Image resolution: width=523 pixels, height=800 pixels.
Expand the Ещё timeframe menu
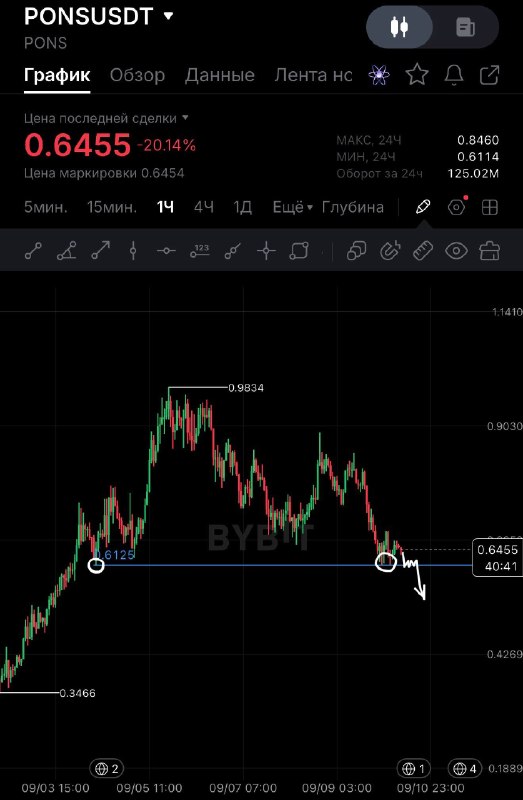[292, 207]
